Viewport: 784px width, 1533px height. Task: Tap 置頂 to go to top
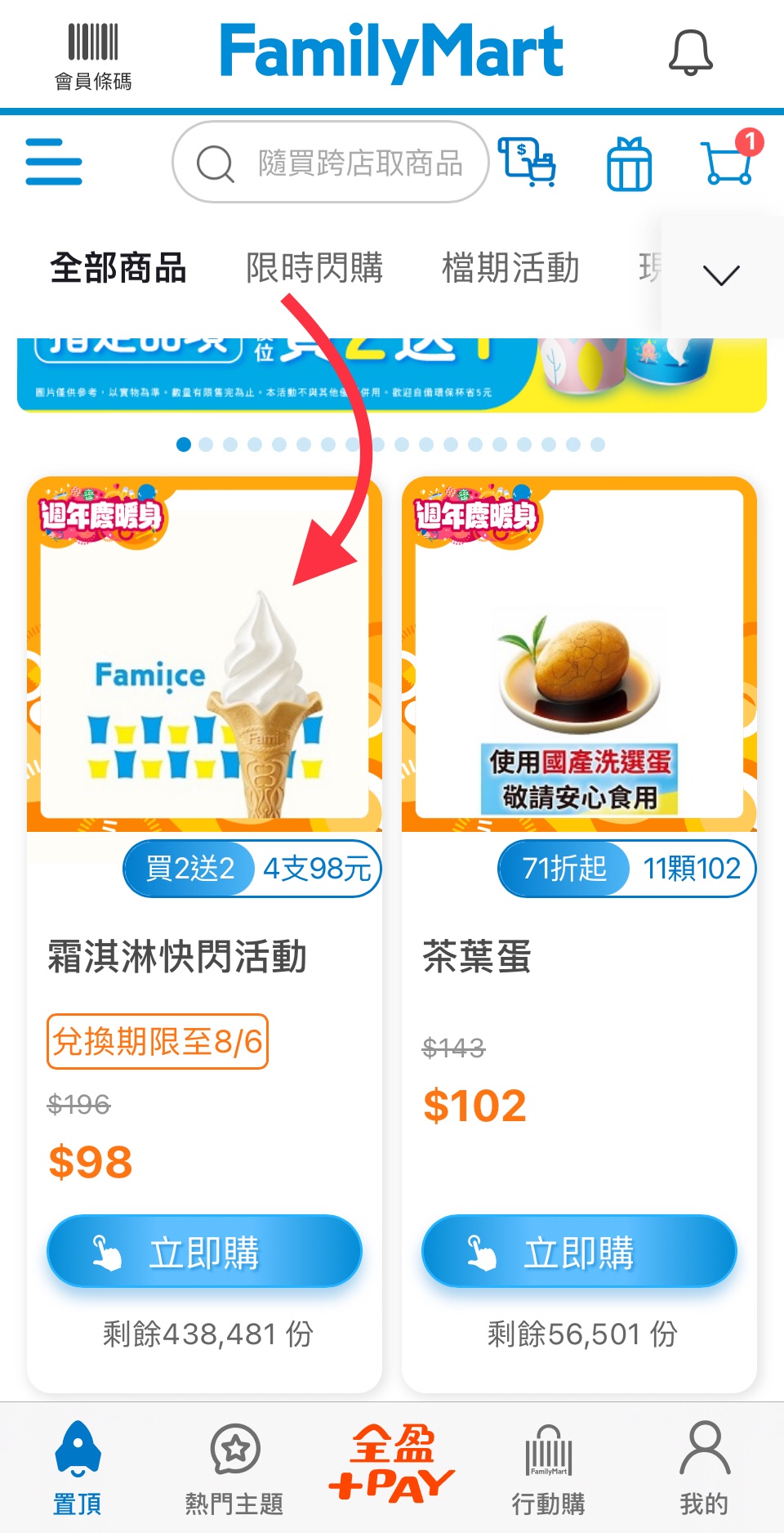point(78,1468)
